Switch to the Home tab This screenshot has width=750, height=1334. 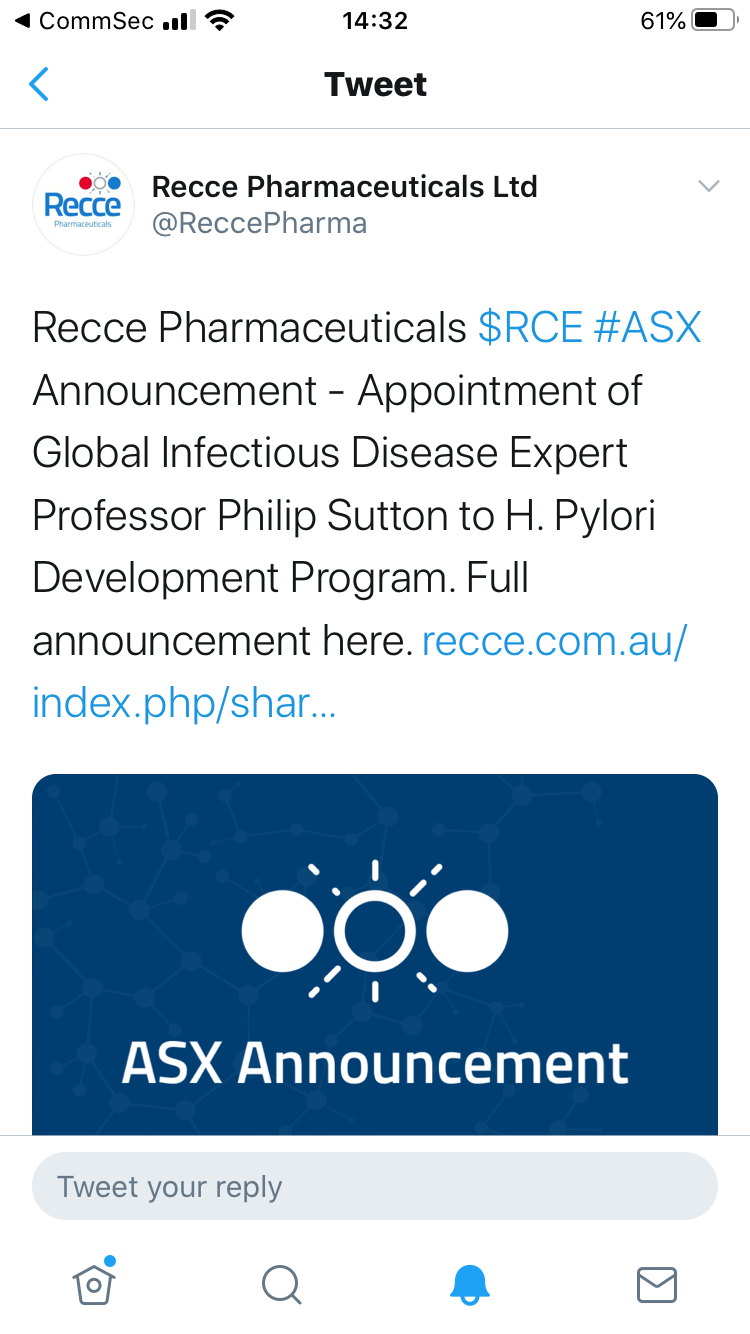(94, 1283)
